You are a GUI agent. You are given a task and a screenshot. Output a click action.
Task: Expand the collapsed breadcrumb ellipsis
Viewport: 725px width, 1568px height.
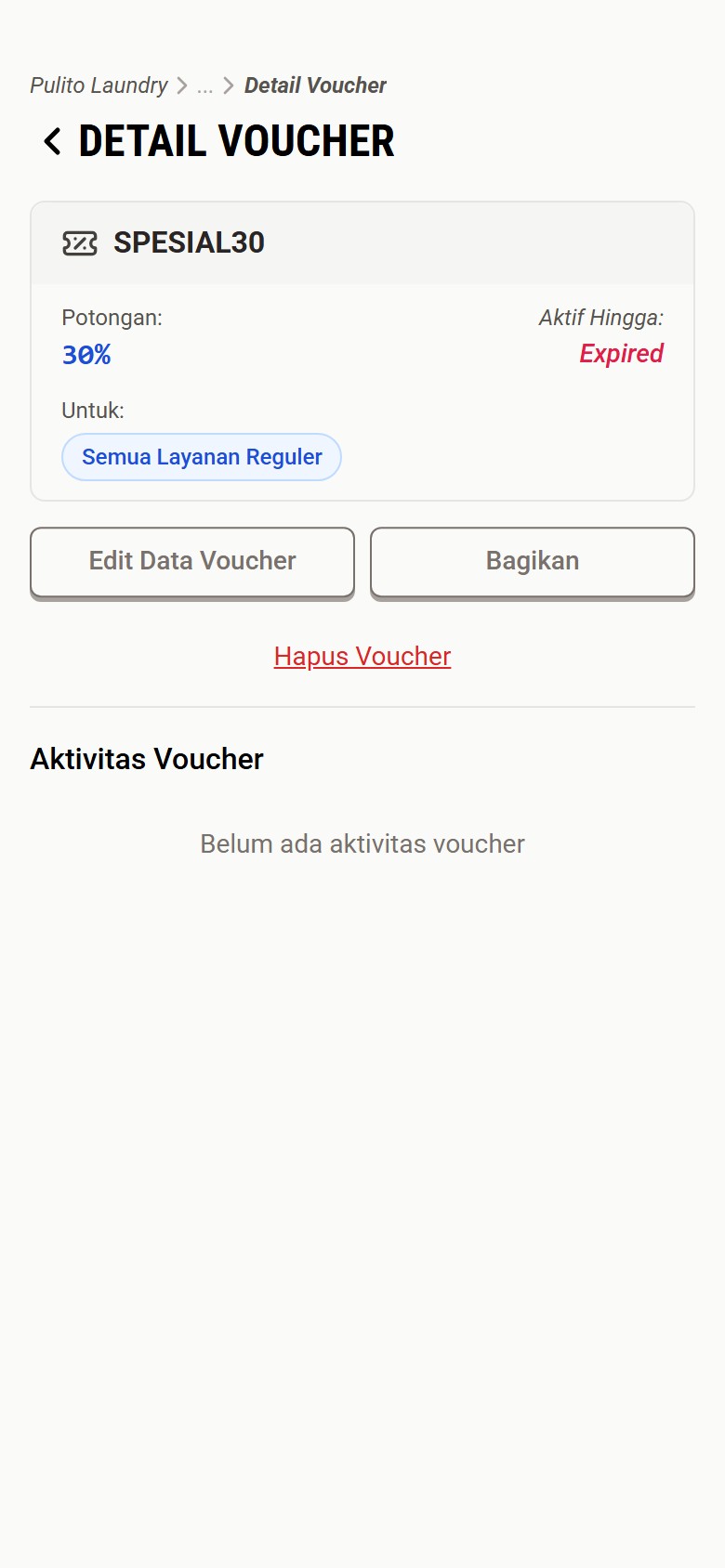(x=204, y=86)
